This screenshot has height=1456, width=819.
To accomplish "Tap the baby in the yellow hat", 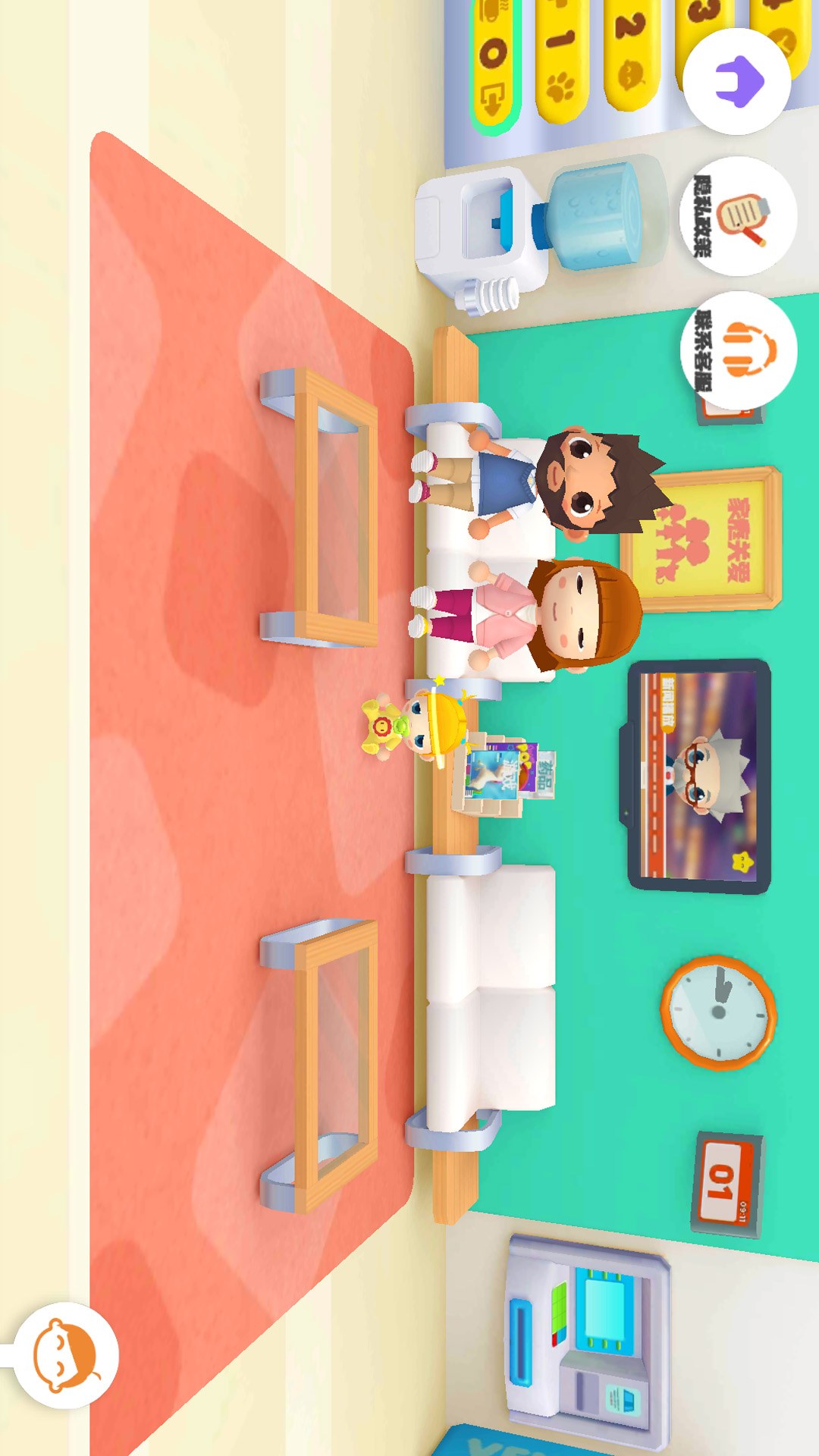I will pyautogui.click(x=413, y=724).
